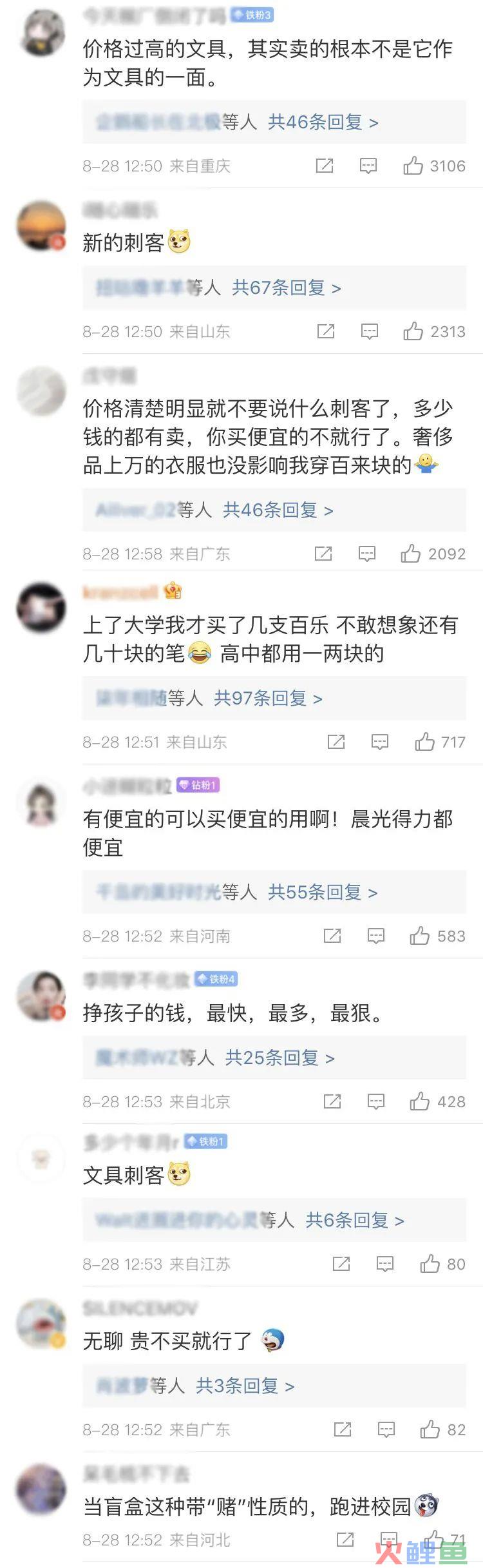View 共97条回复 replies
Screen dimensions: 483x1568
pos(268,698)
